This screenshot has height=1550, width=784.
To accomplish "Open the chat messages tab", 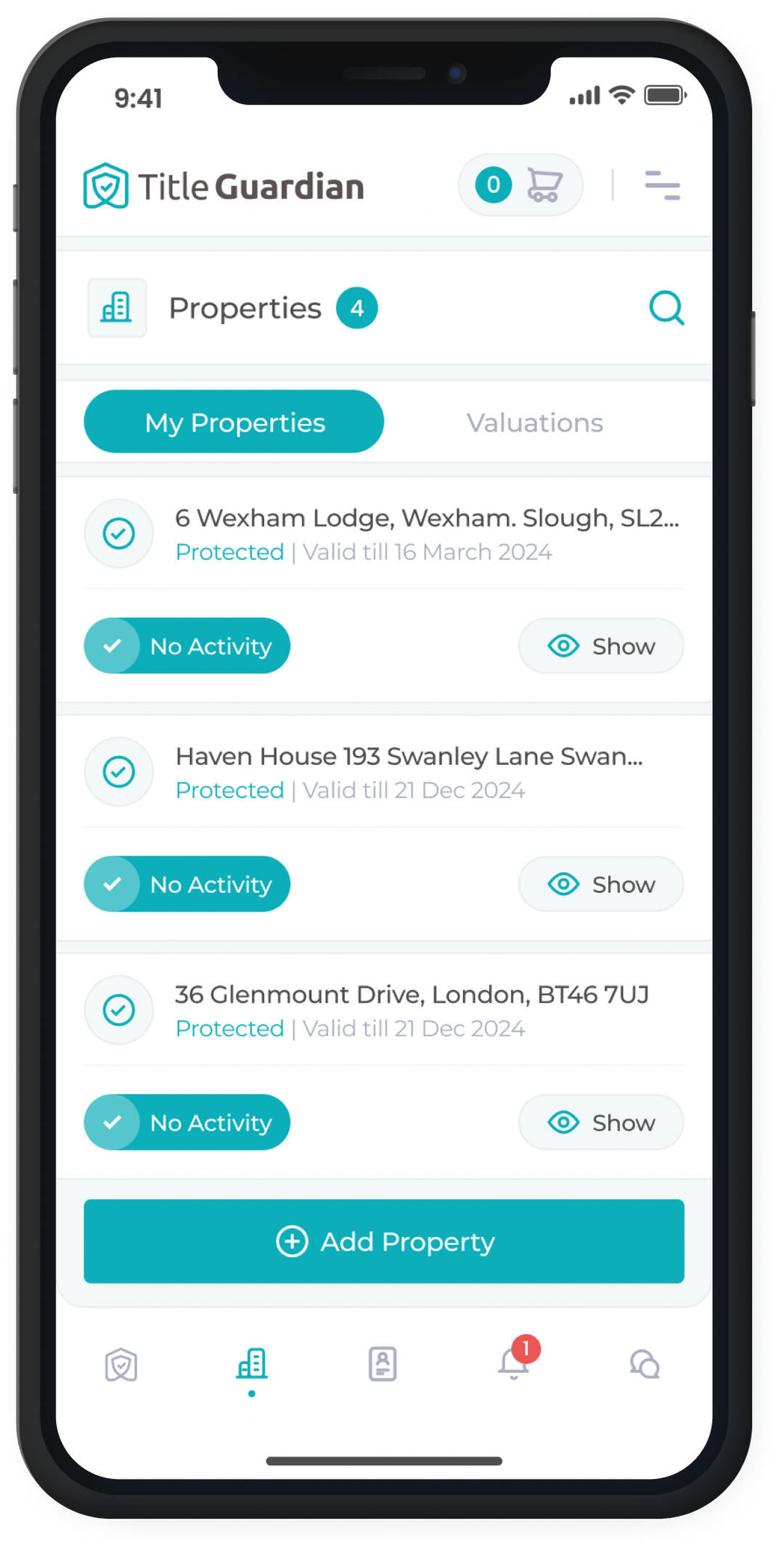I will (645, 1365).
